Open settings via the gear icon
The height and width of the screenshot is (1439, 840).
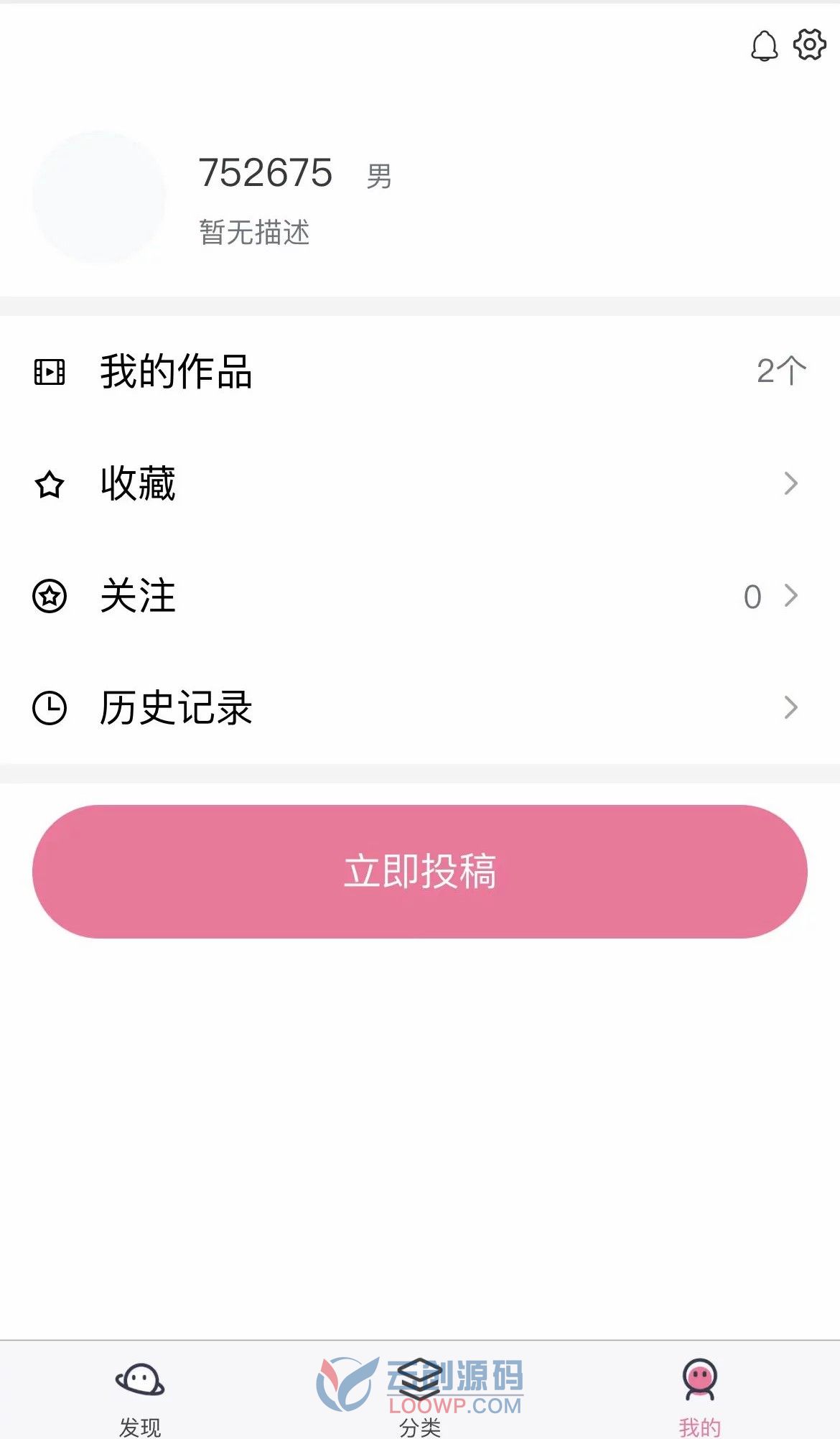[x=809, y=45]
